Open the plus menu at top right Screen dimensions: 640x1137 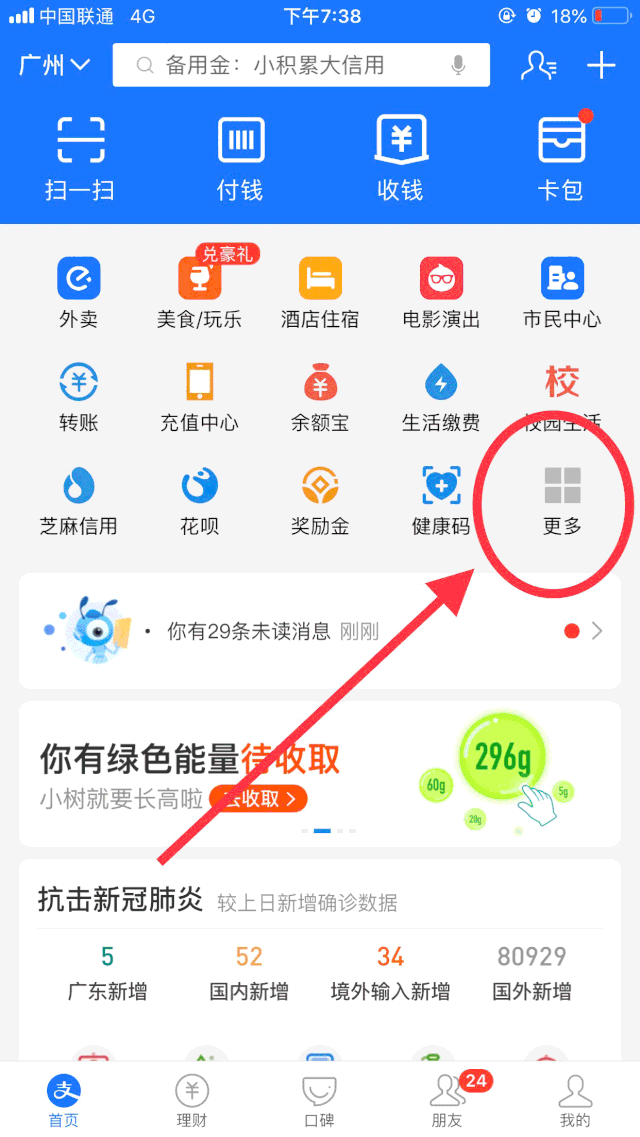click(x=601, y=66)
